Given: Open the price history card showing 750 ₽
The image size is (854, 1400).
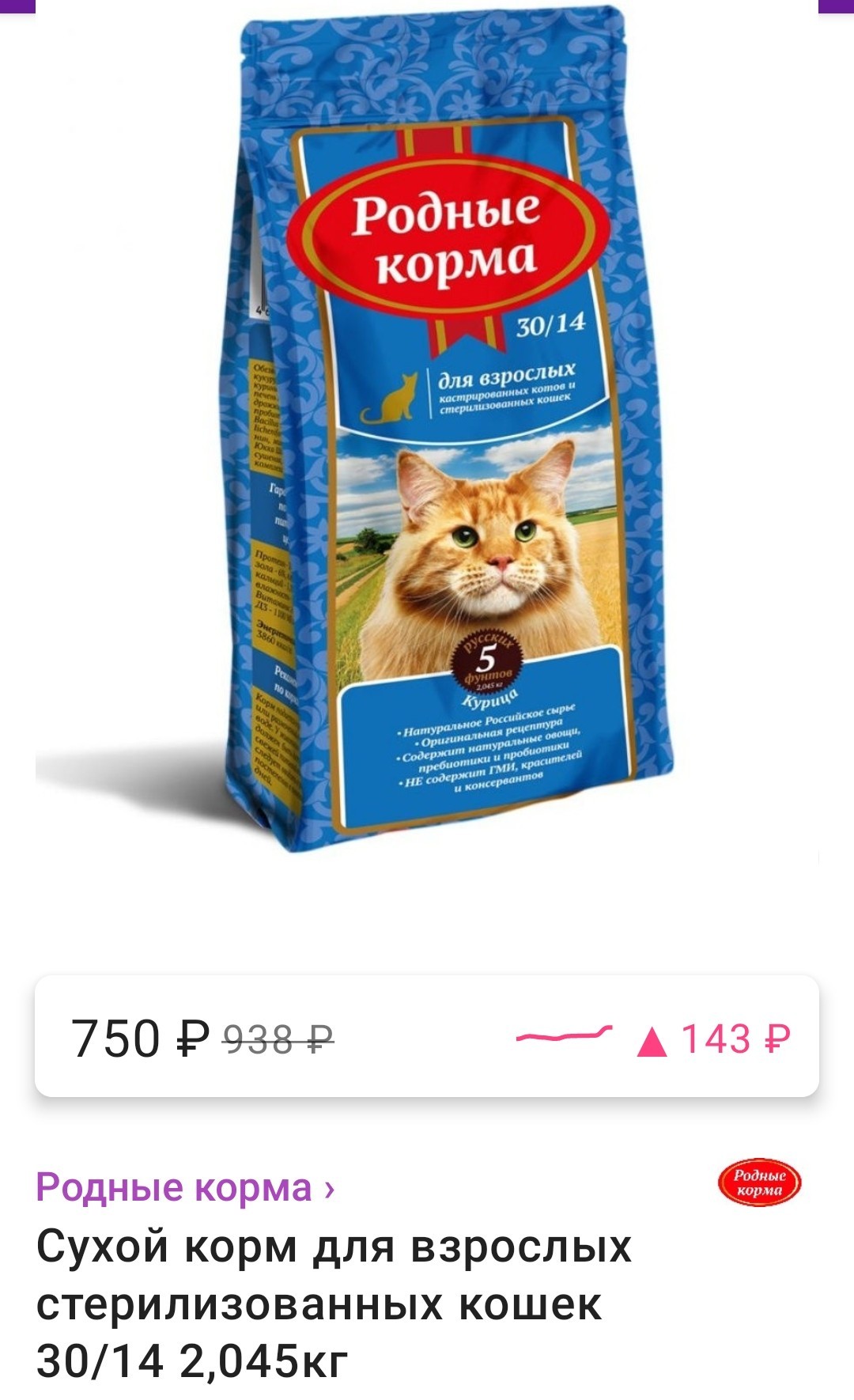Looking at the screenshot, I should point(427,1036).
